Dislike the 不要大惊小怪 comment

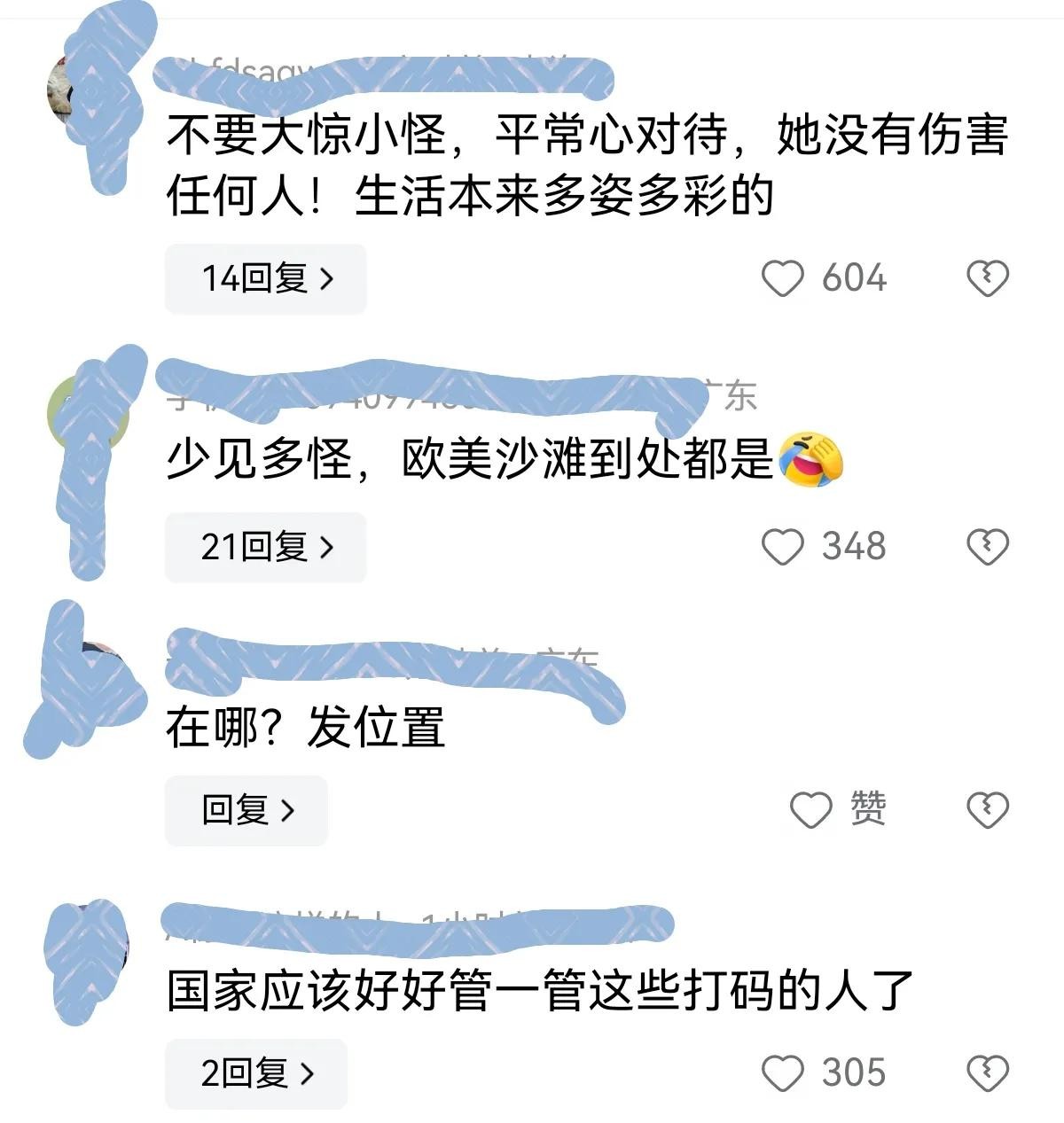pyautogui.click(x=987, y=279)
